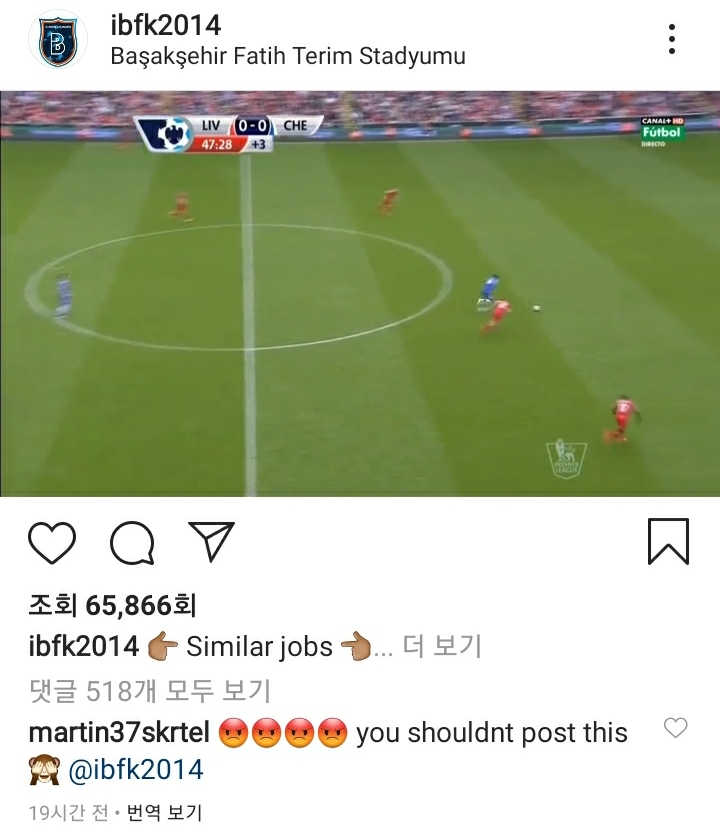The width and height of the screenshot is (720, 831).
Task: Tap the football match video
Action: 360,295
